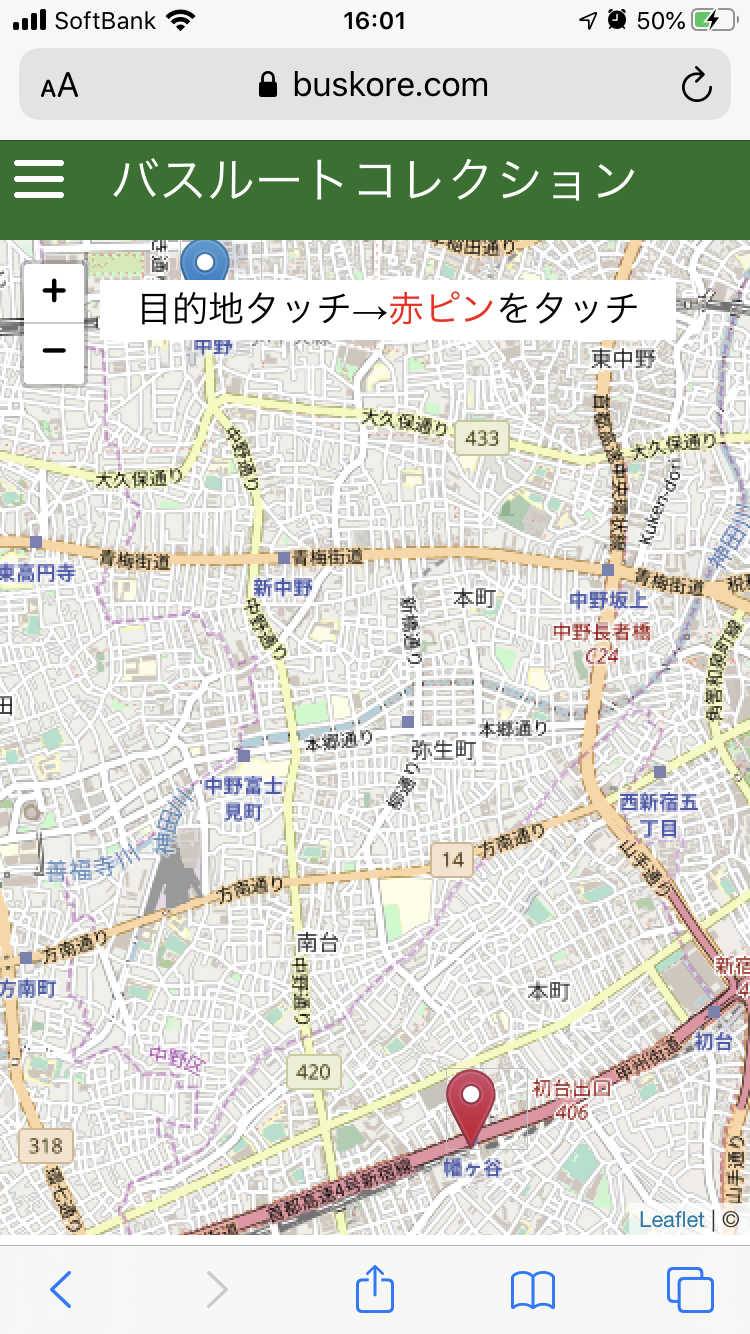Show all open Safari tabs

tap(690, 1290)
